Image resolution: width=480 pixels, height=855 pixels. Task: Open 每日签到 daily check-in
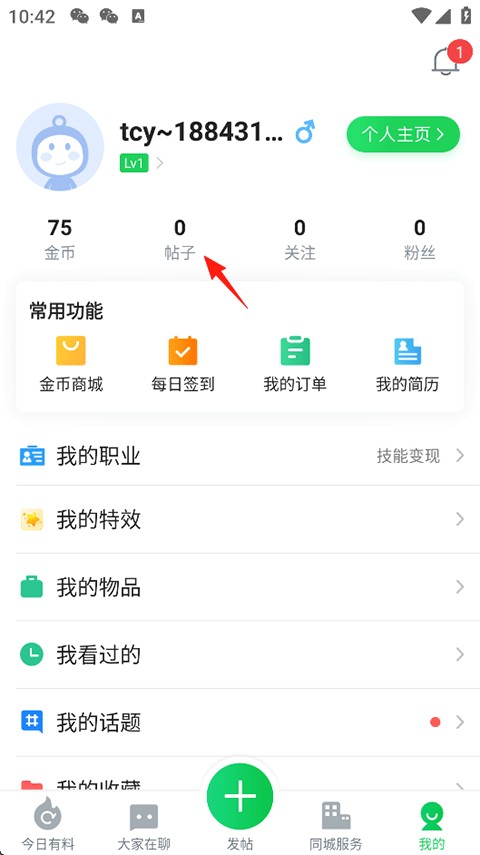[x=183, y=364]
